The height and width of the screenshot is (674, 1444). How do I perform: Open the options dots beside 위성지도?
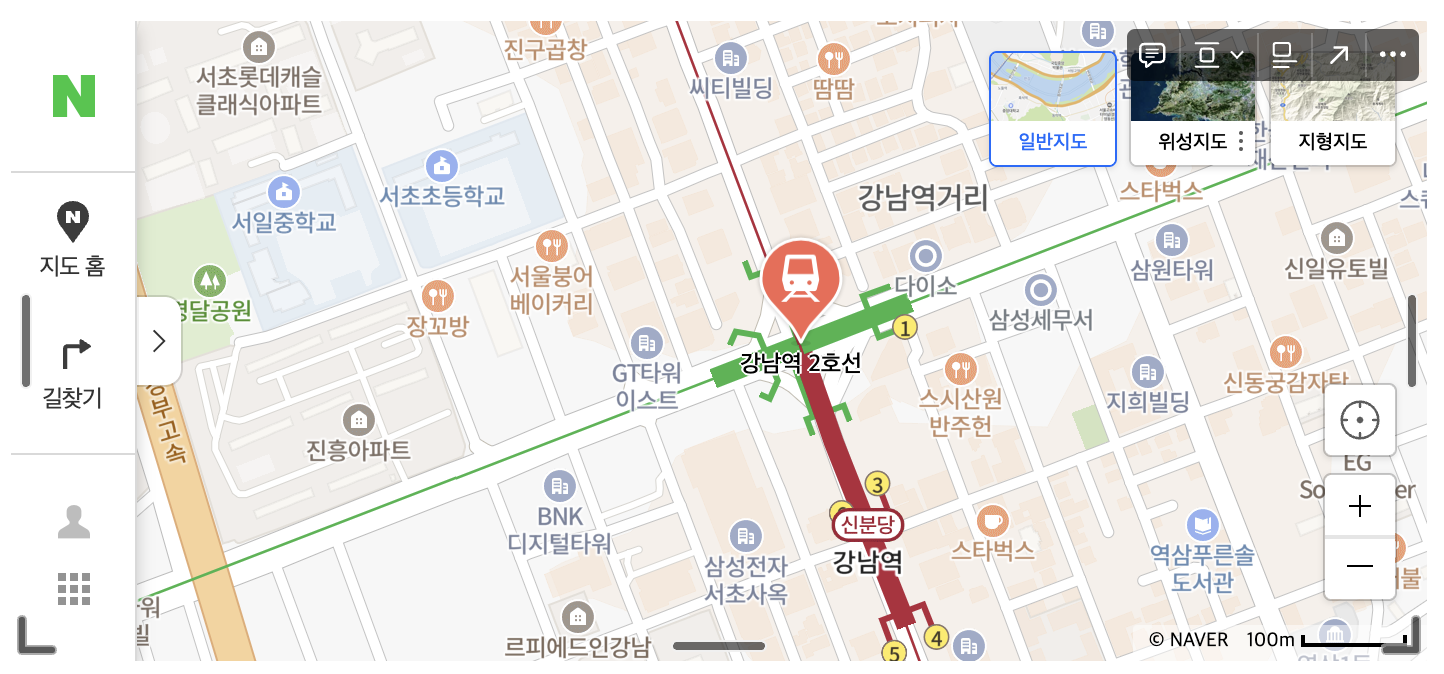pos(1241,141)
